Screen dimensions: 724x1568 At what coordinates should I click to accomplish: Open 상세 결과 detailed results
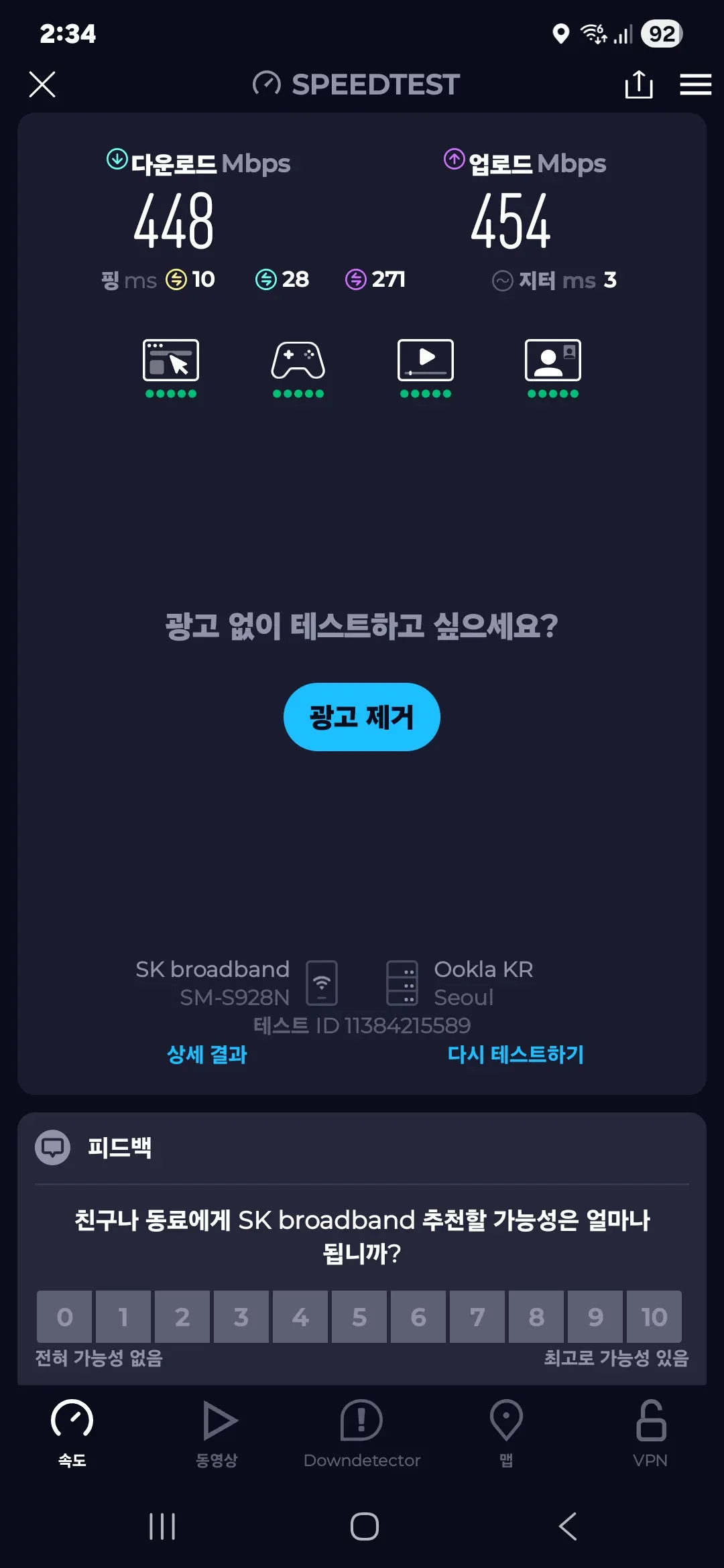pos(206,1054)
